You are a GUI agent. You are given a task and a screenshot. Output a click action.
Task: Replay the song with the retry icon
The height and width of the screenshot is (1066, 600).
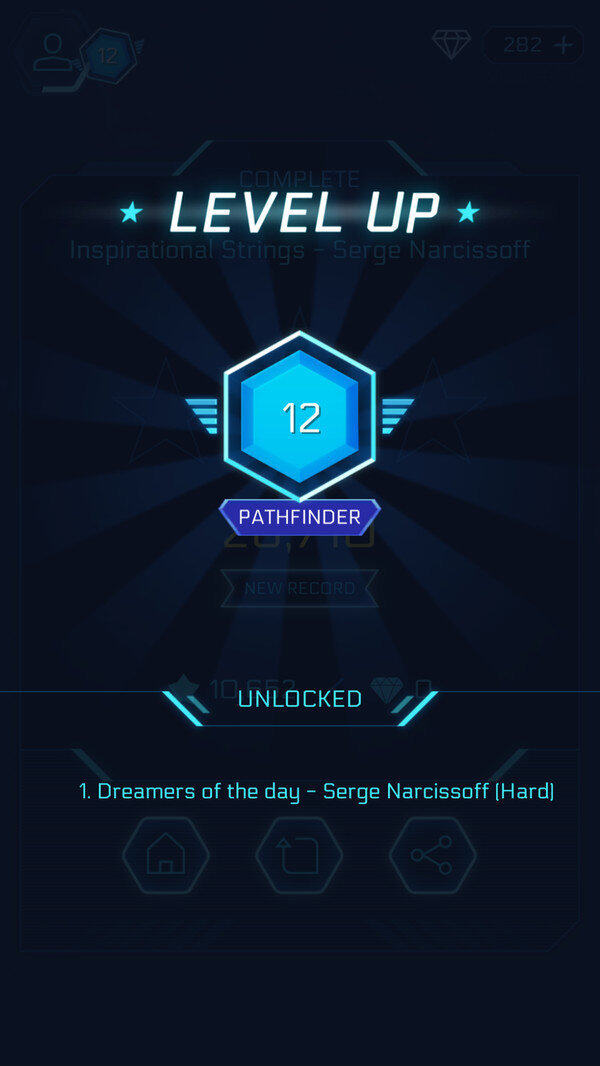click(299, 855)
